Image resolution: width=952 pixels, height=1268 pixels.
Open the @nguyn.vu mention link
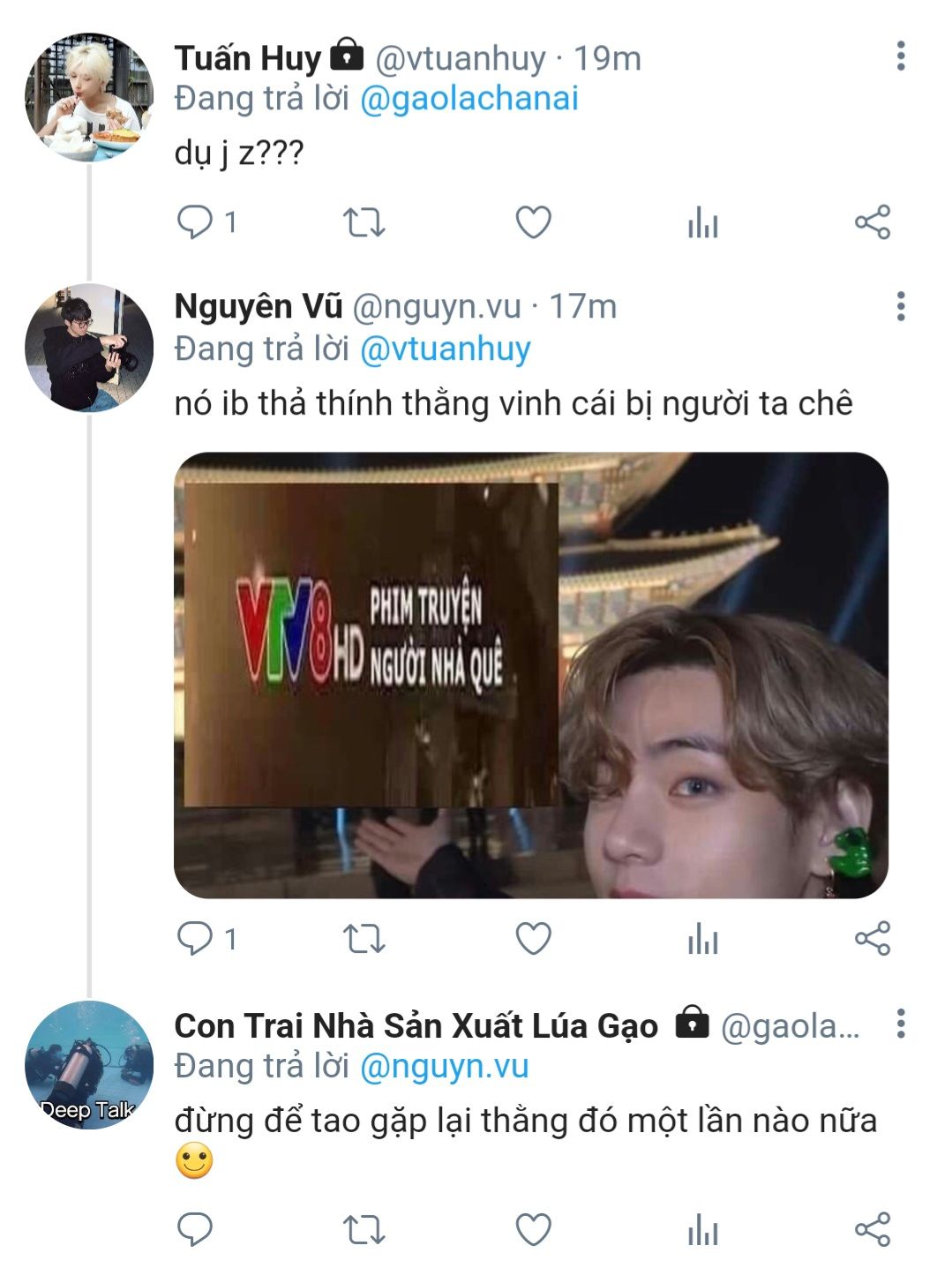(x=445, y=1066)
